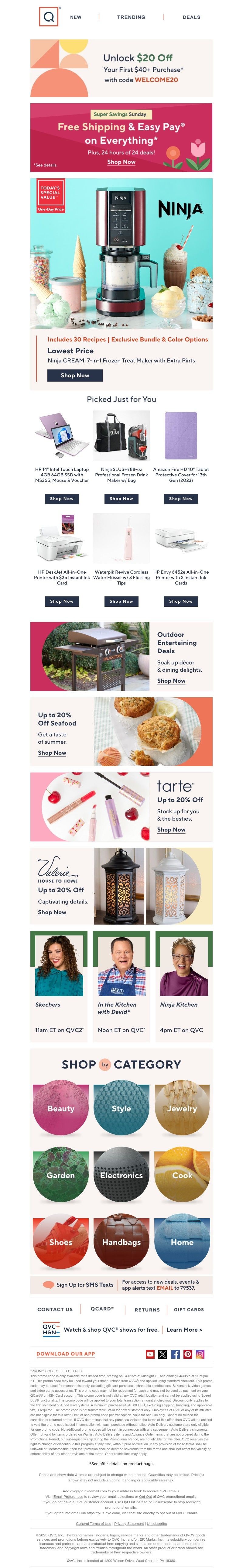Screen dimensions: 243x1568
Task: Shop Now for HP 14" Intel Touch Laptop
Action: click(62, 499)
